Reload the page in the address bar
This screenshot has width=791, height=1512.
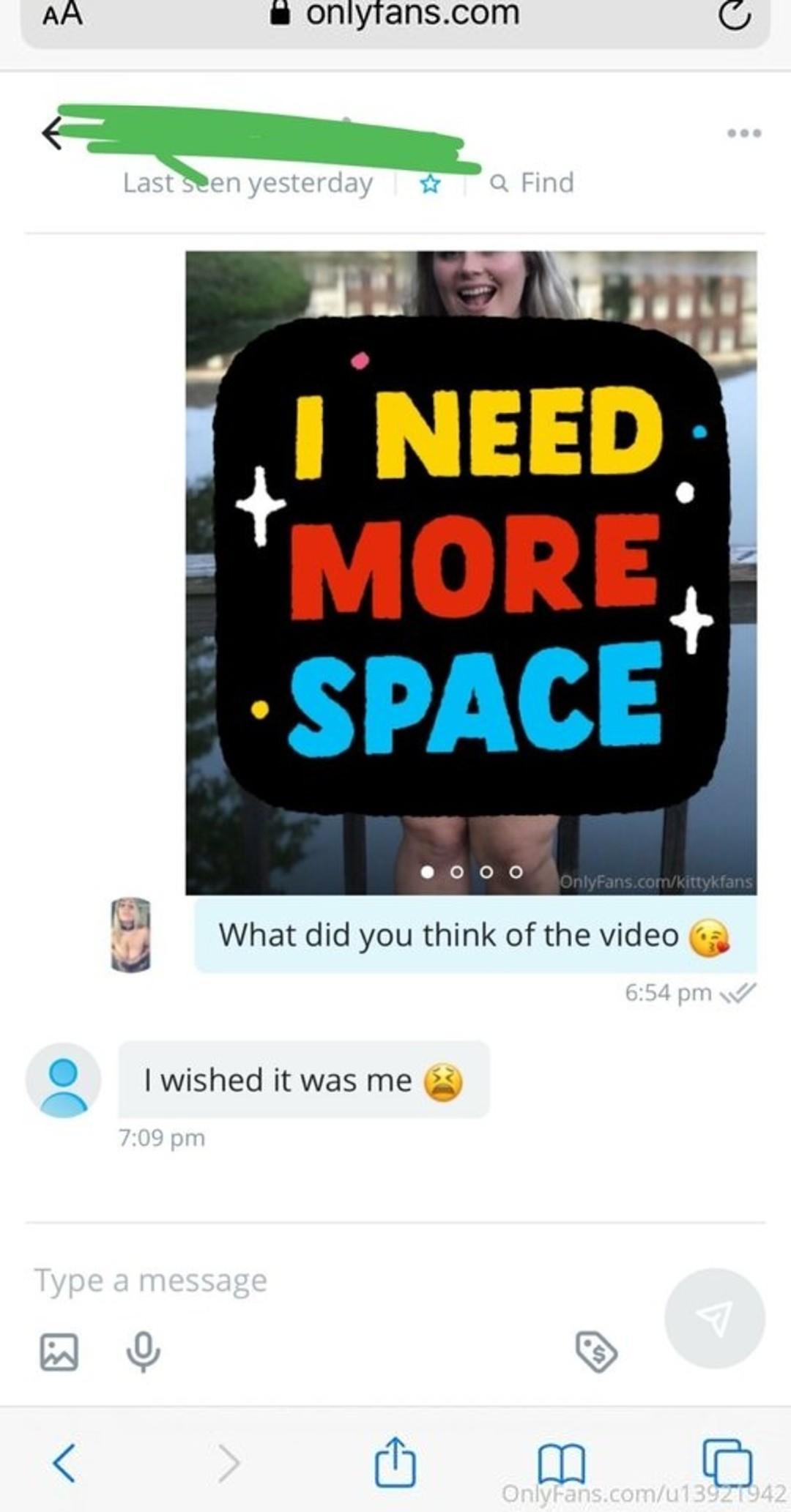734,16
